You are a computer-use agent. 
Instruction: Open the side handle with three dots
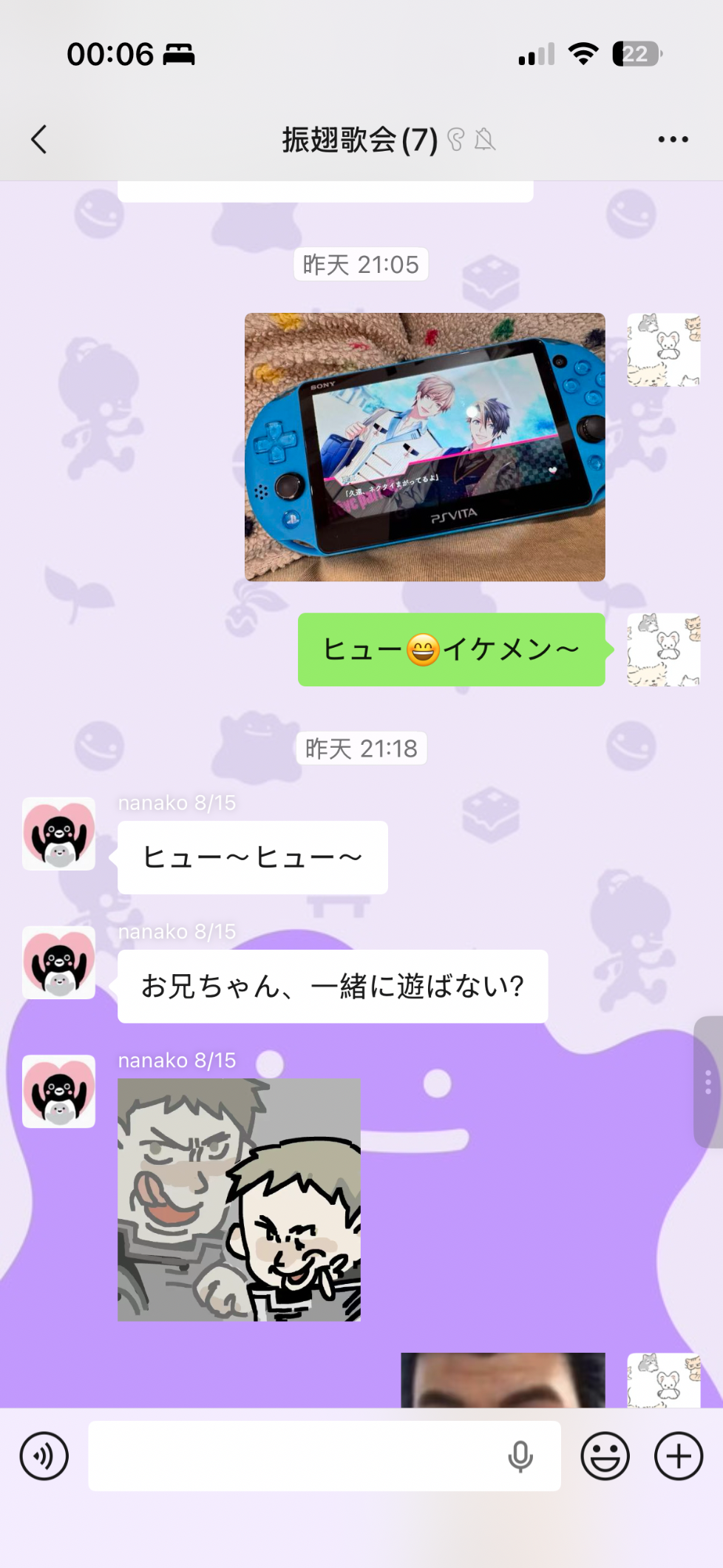click(708, 1081)
